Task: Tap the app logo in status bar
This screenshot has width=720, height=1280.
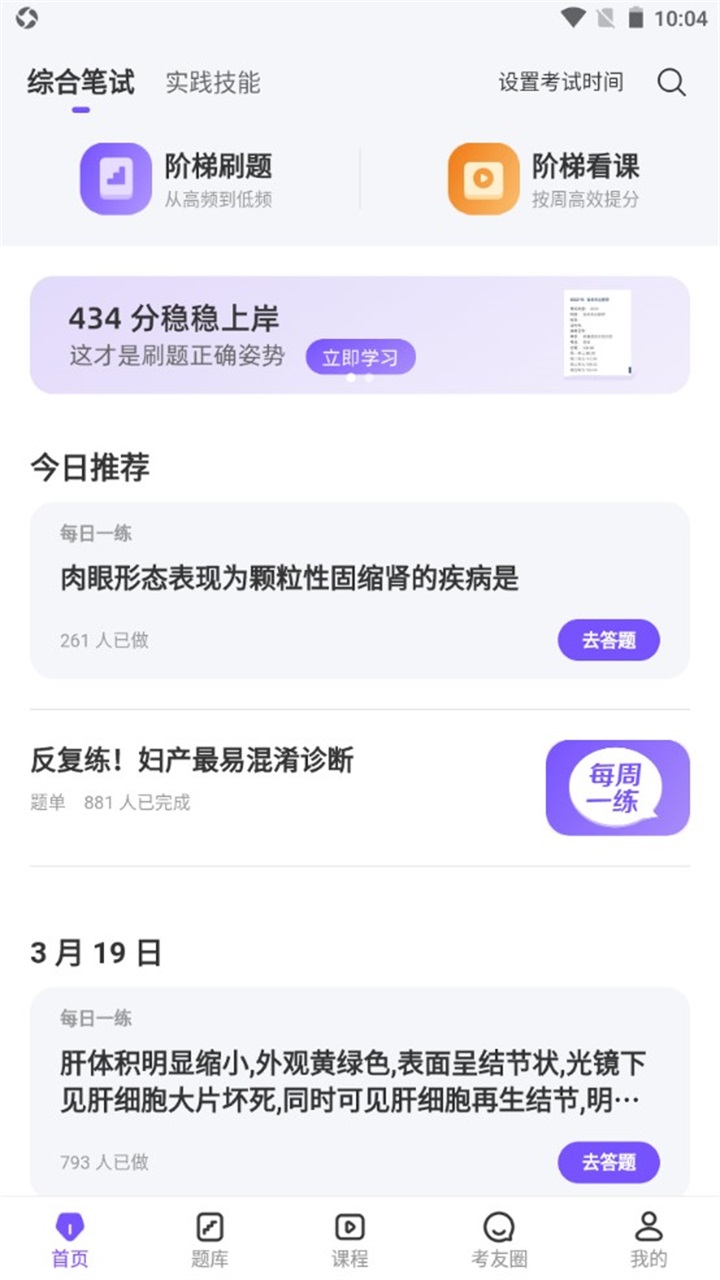Action: coord(29,15)
